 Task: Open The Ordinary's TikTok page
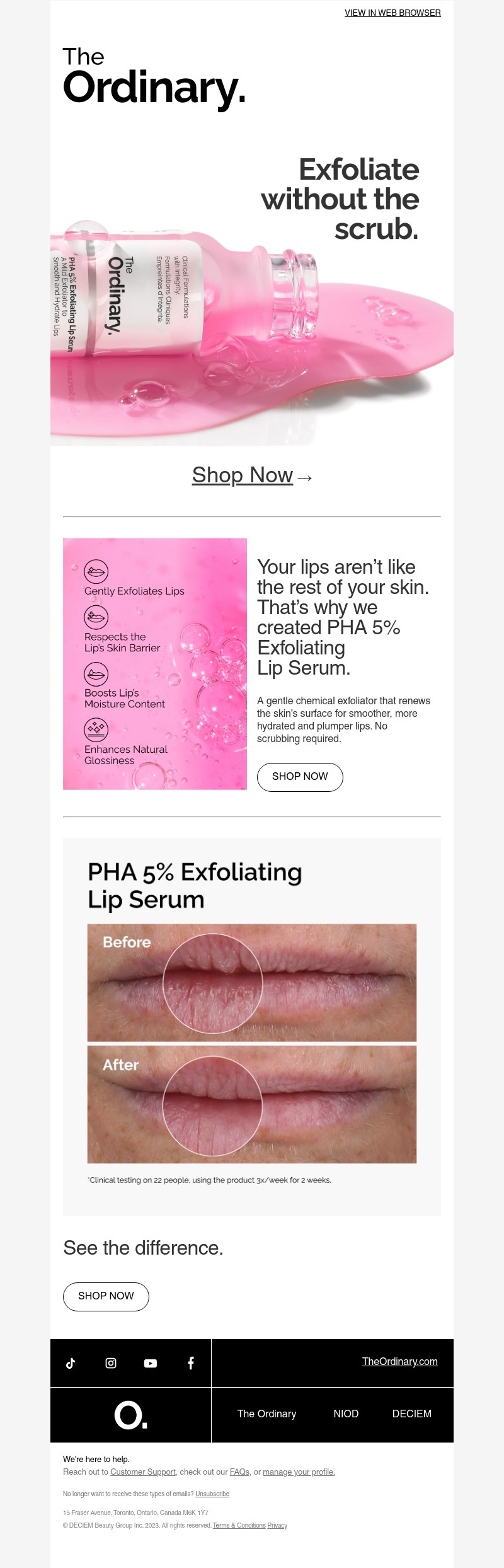71,1363
